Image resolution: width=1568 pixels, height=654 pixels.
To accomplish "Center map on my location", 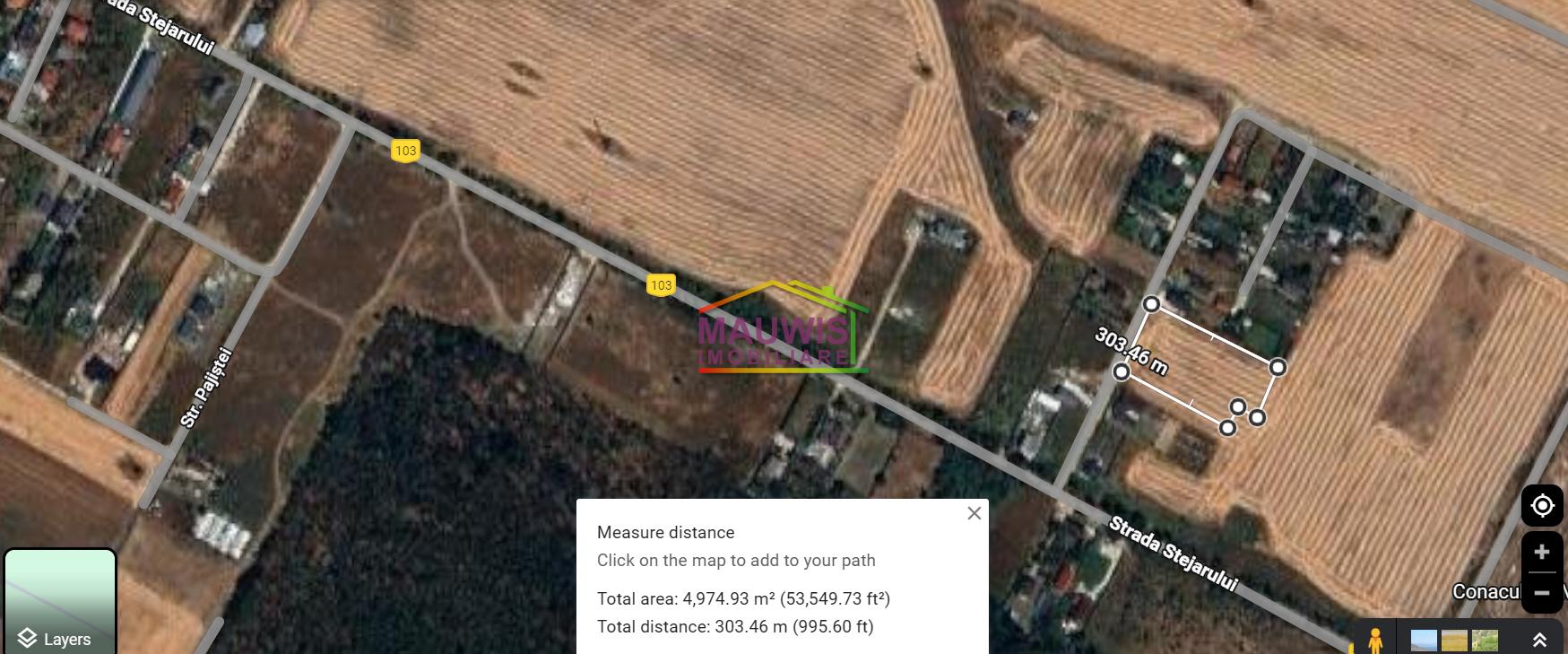I will (x=1542, y=506).
